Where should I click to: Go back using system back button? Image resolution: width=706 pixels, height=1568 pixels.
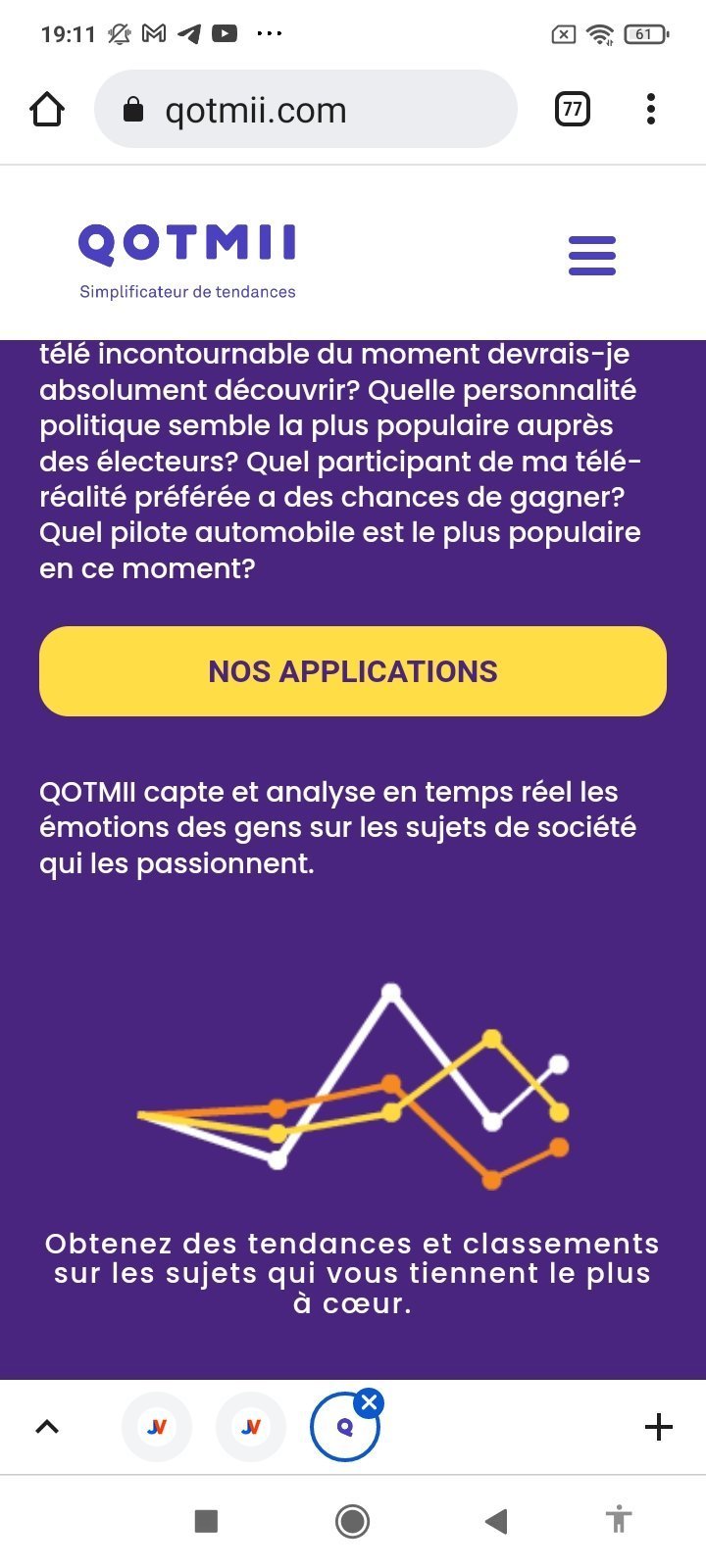[x=496, y=1521]
